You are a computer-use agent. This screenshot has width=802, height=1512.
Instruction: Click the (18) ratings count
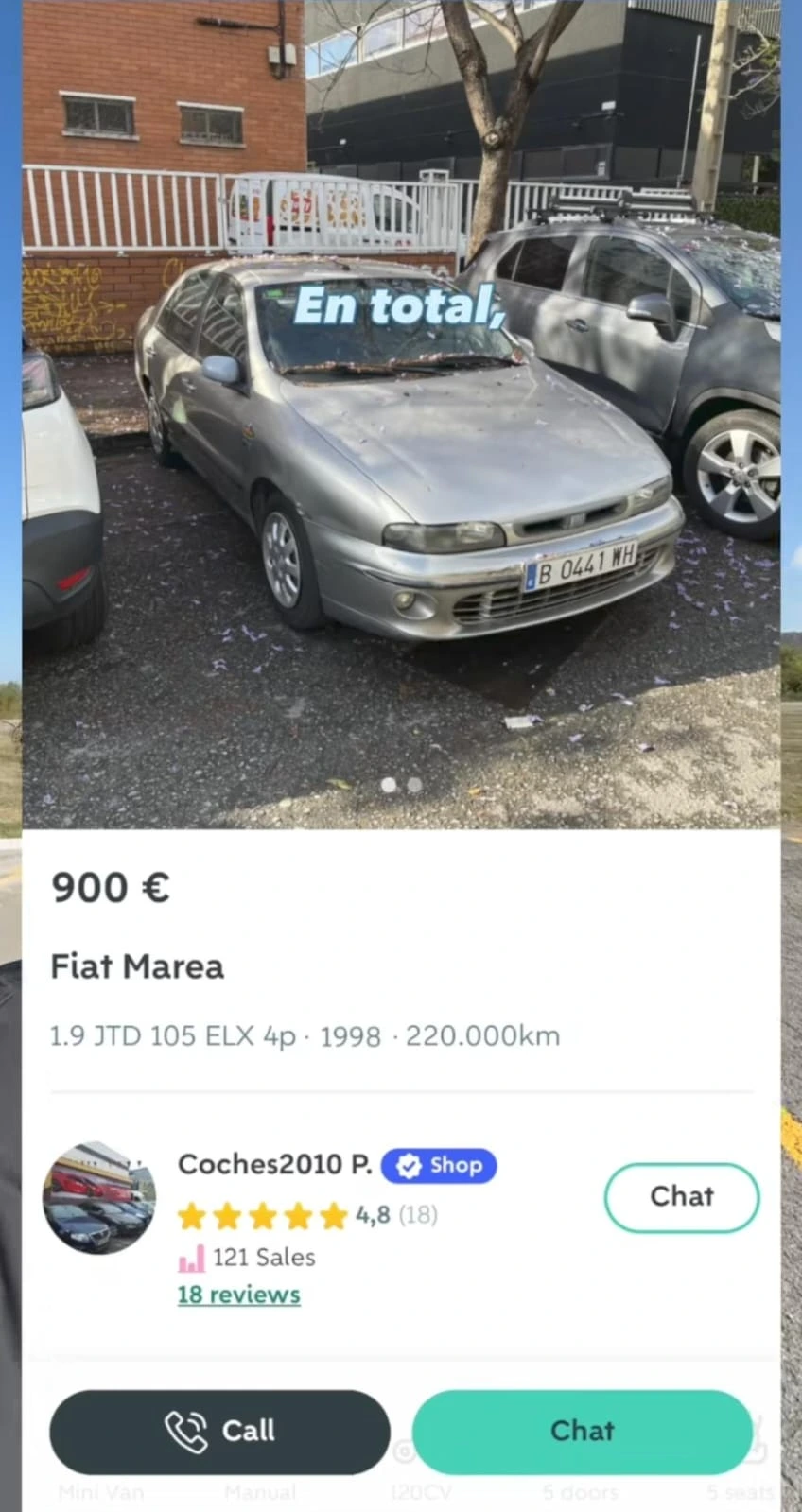click(417, 1216)
